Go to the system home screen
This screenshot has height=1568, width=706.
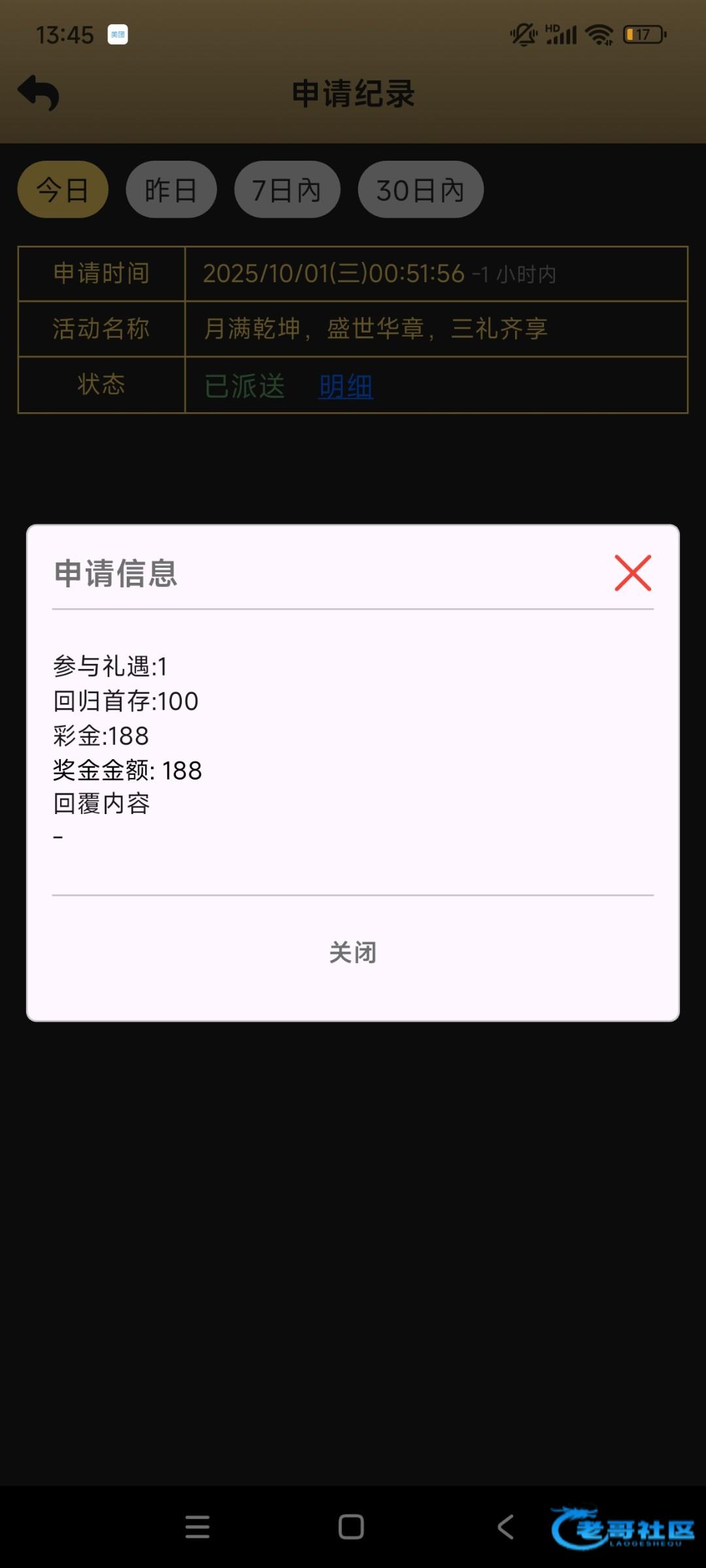(351, 1527)
